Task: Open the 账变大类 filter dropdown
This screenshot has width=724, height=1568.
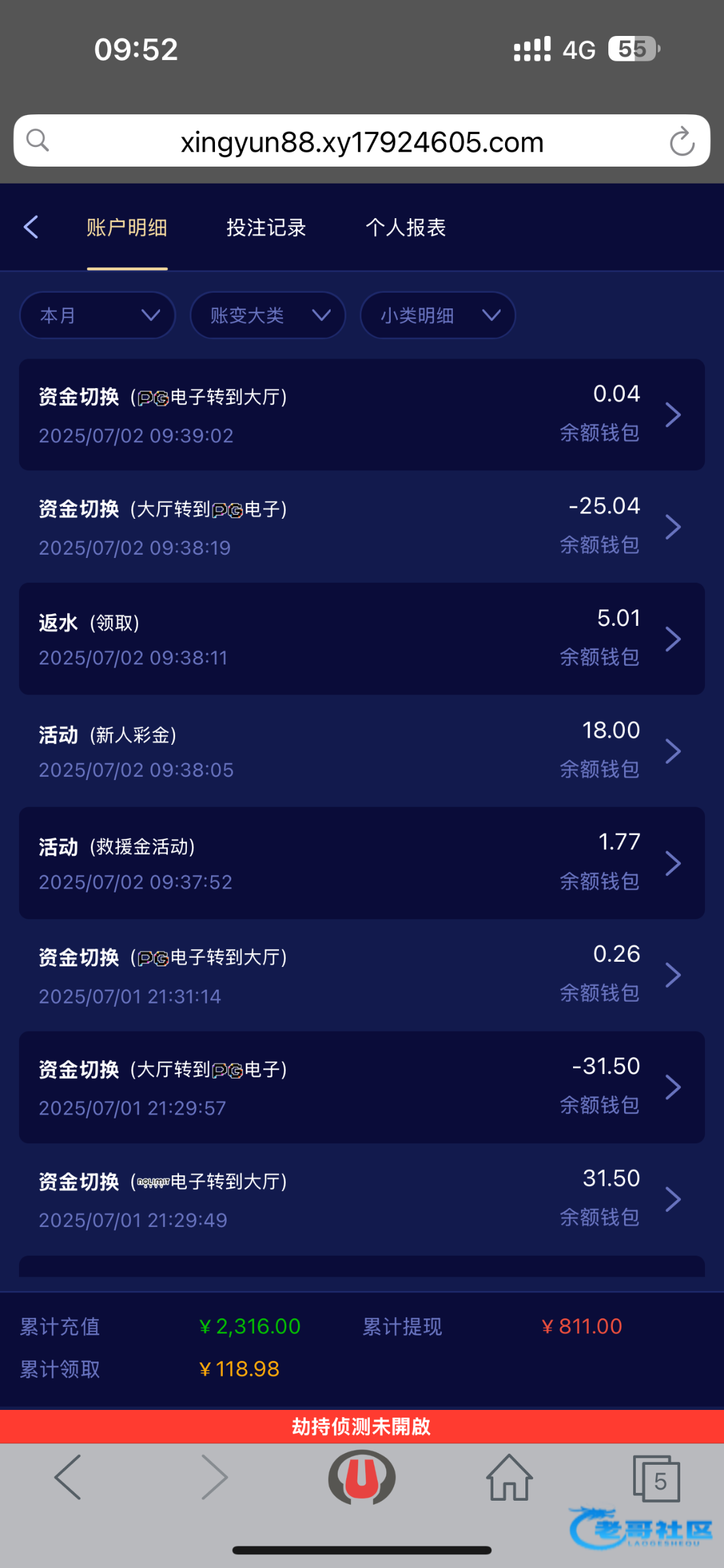Action: (x=268, y=316)
